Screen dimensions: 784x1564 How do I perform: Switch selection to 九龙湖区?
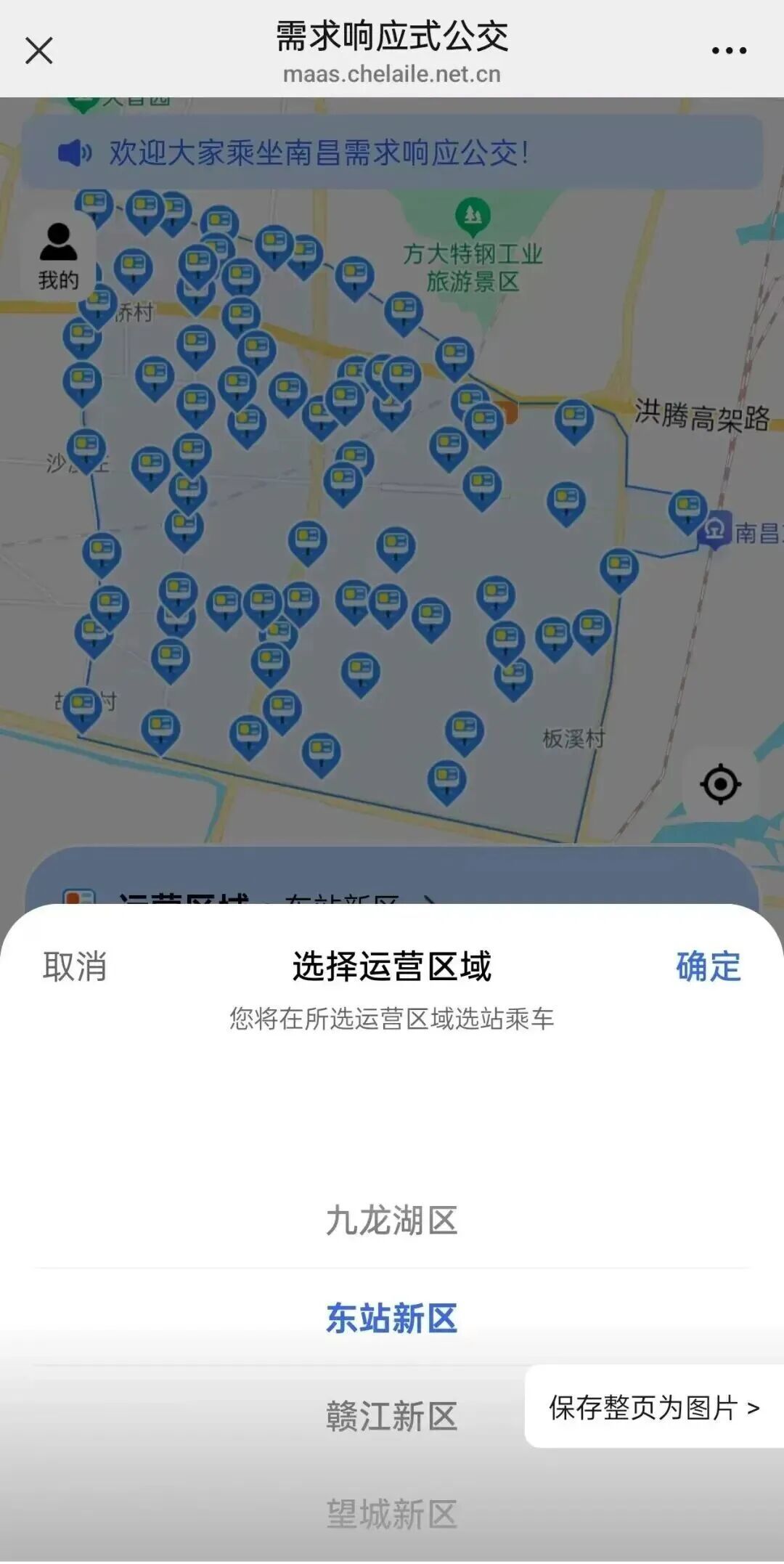392,1221
